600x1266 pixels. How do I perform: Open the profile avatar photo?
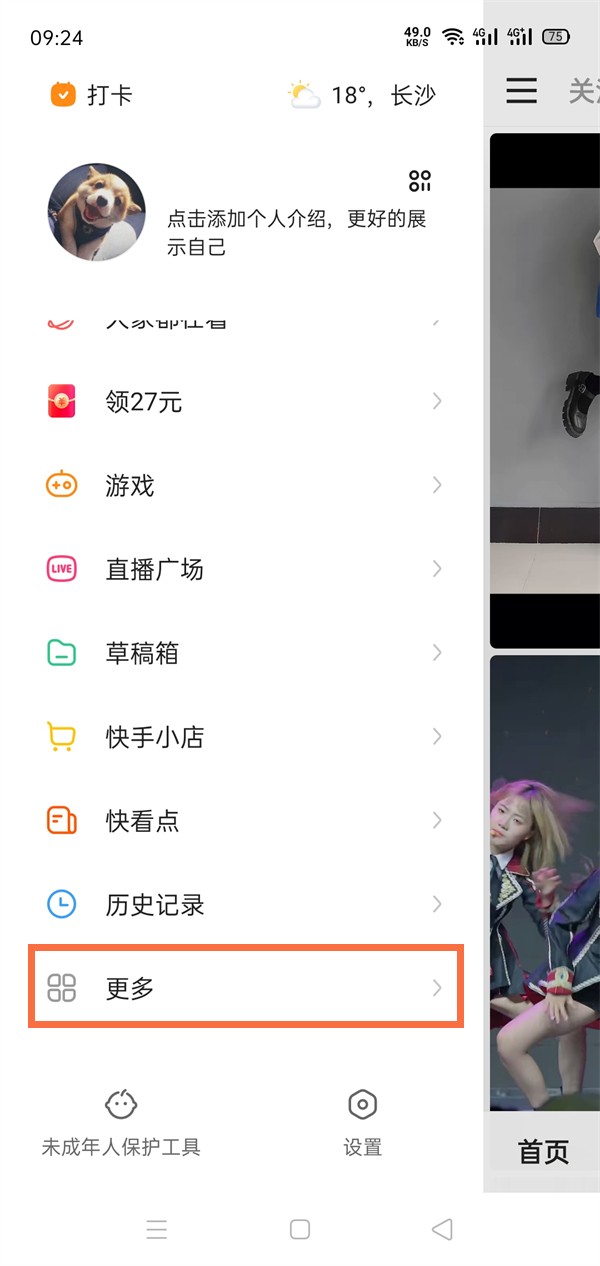coord(96,213)
